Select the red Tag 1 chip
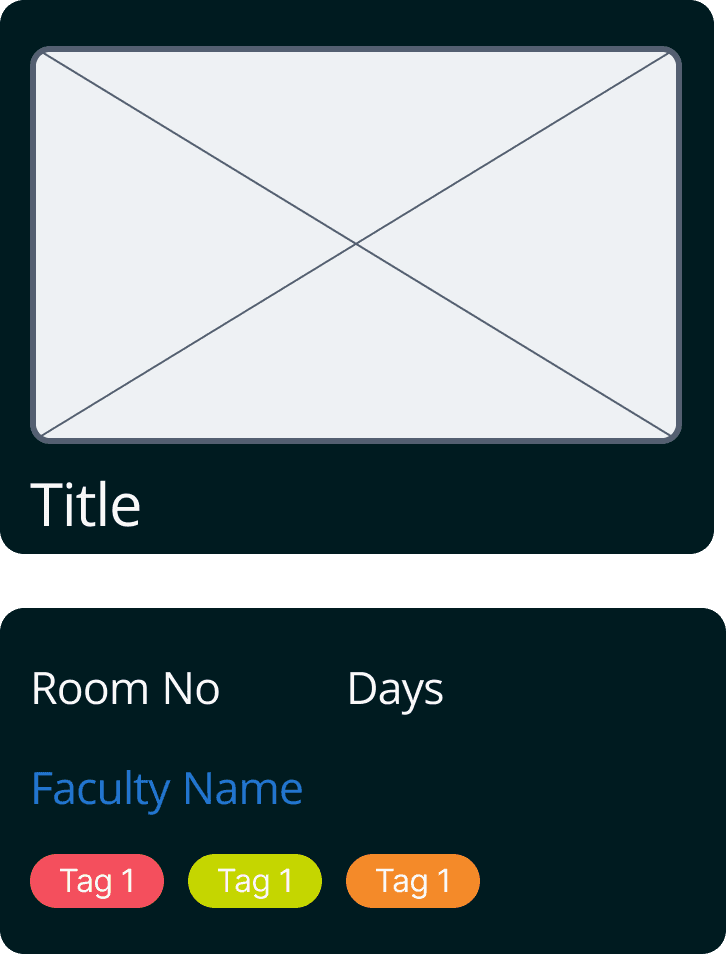The height and width of the screenshot is (954, 726). coord(97,881)
